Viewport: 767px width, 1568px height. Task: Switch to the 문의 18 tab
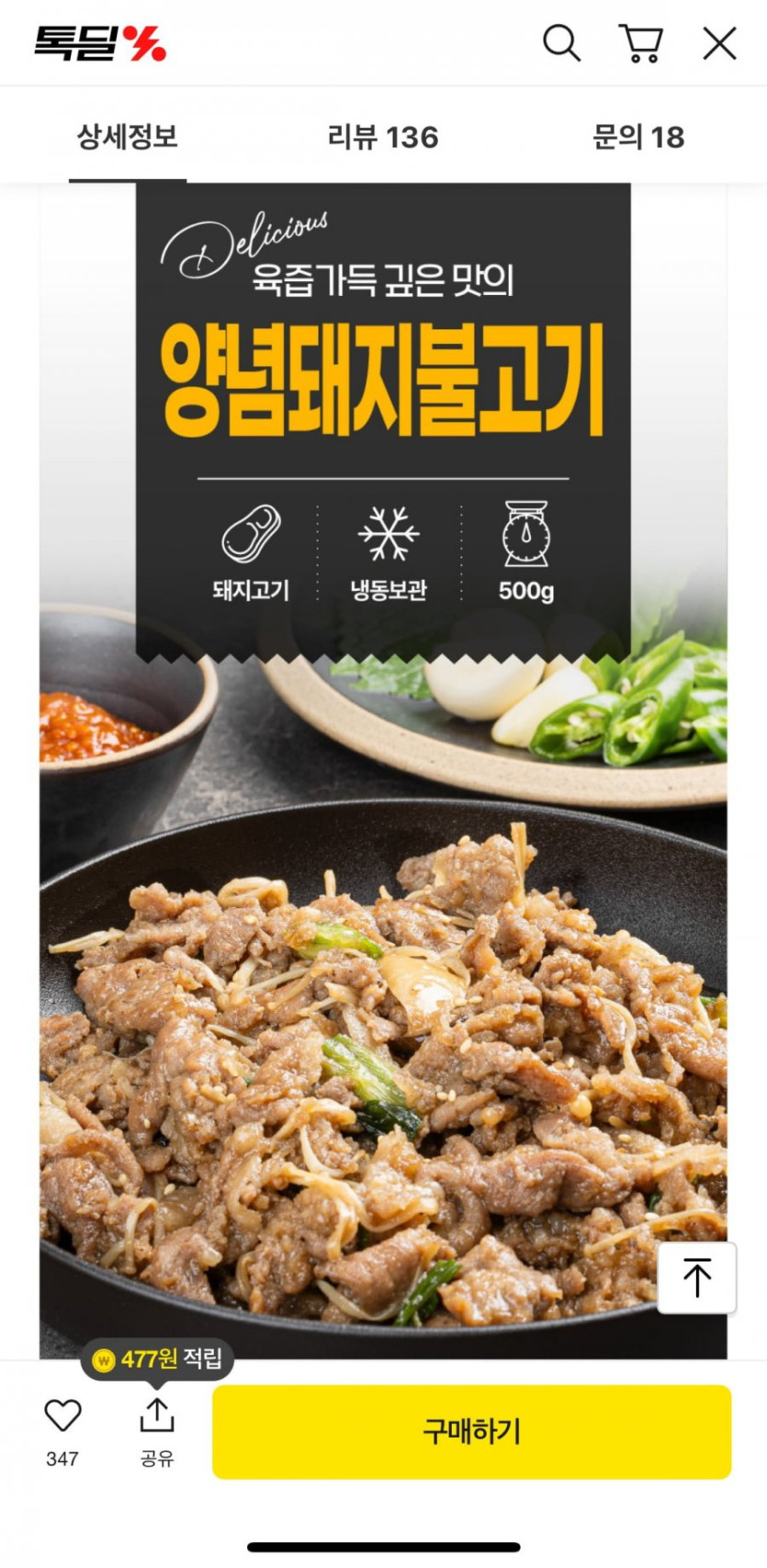coord(638,138)
